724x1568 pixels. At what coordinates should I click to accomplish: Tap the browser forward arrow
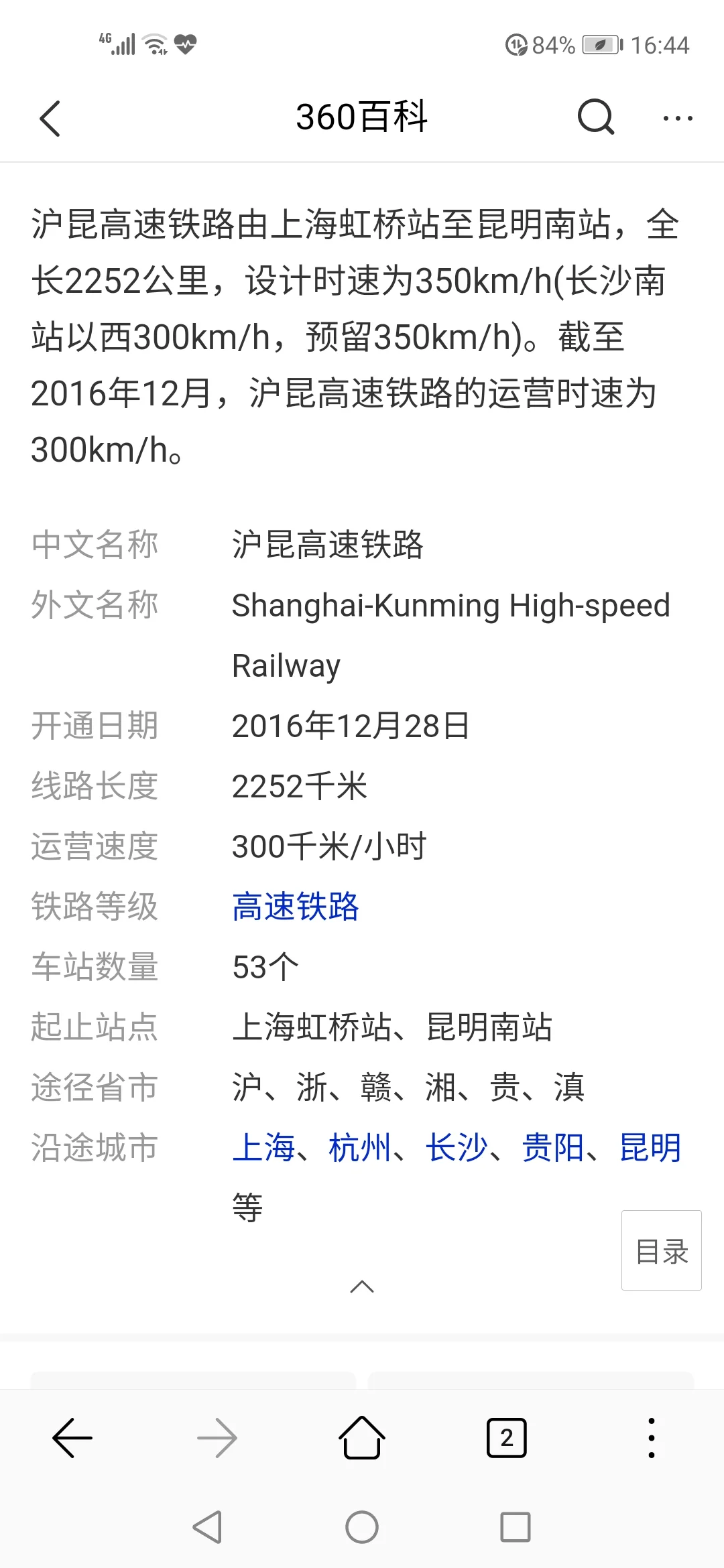[x=217, y=1437]
